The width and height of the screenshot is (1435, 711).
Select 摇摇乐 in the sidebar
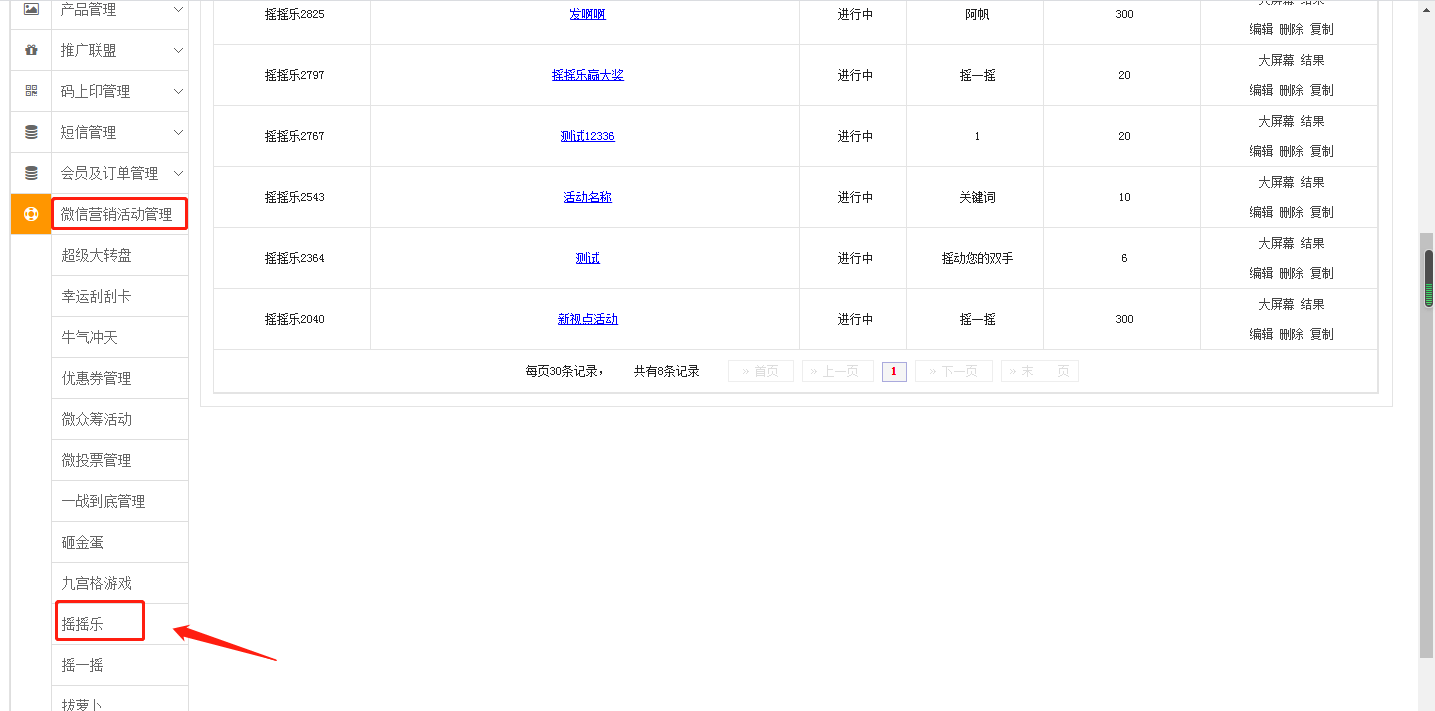82,624
